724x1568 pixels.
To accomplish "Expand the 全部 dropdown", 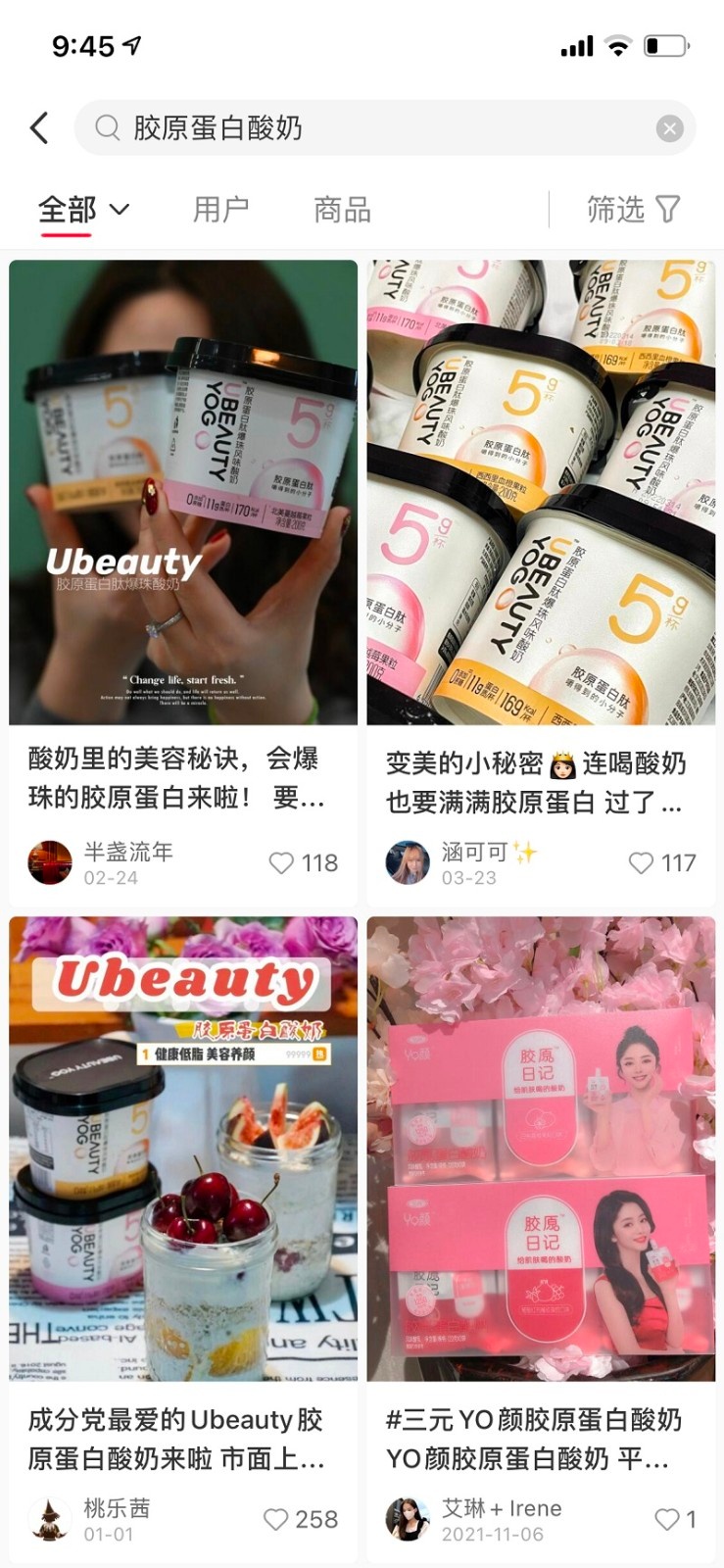I will click(x=84, y=209).
